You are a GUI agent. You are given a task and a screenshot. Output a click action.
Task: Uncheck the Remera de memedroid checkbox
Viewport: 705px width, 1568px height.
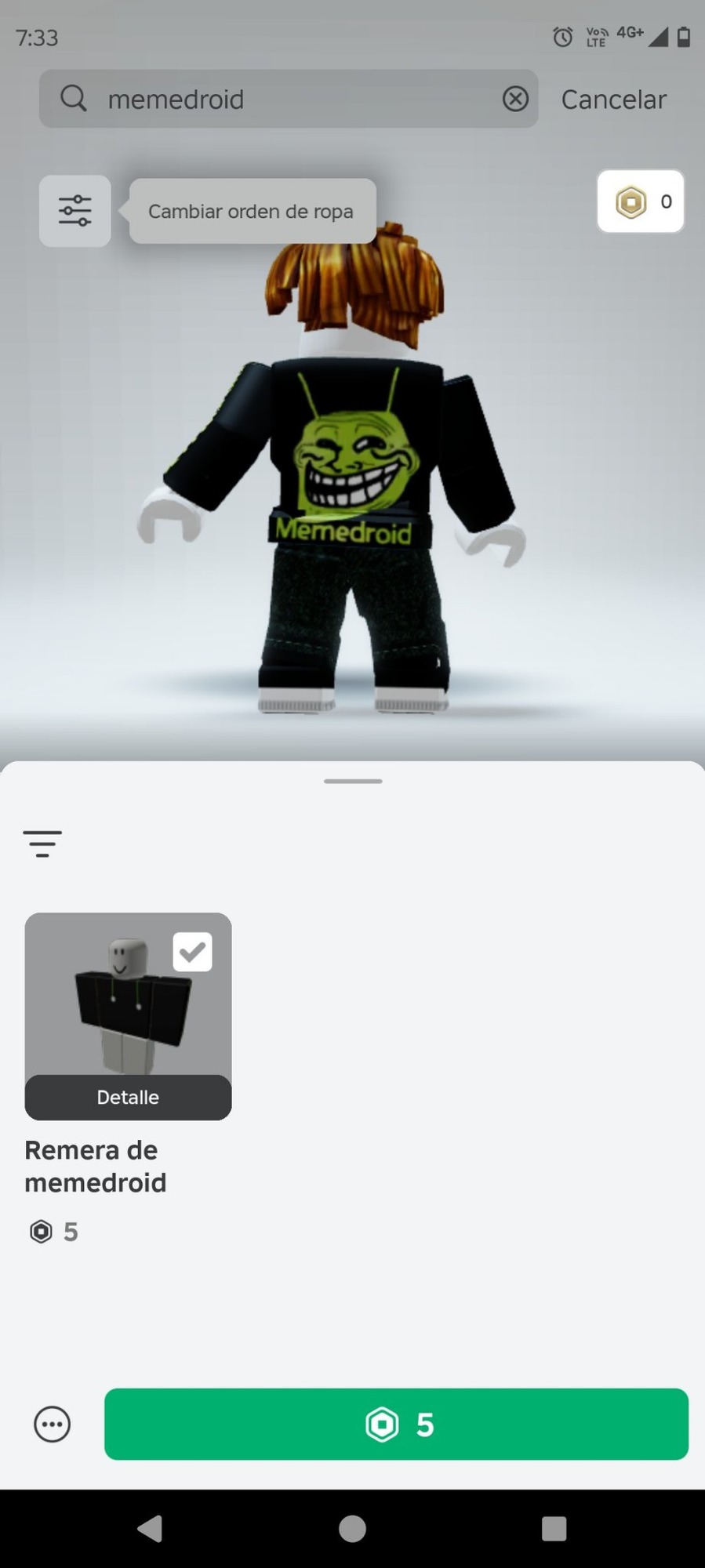point(192,952)
